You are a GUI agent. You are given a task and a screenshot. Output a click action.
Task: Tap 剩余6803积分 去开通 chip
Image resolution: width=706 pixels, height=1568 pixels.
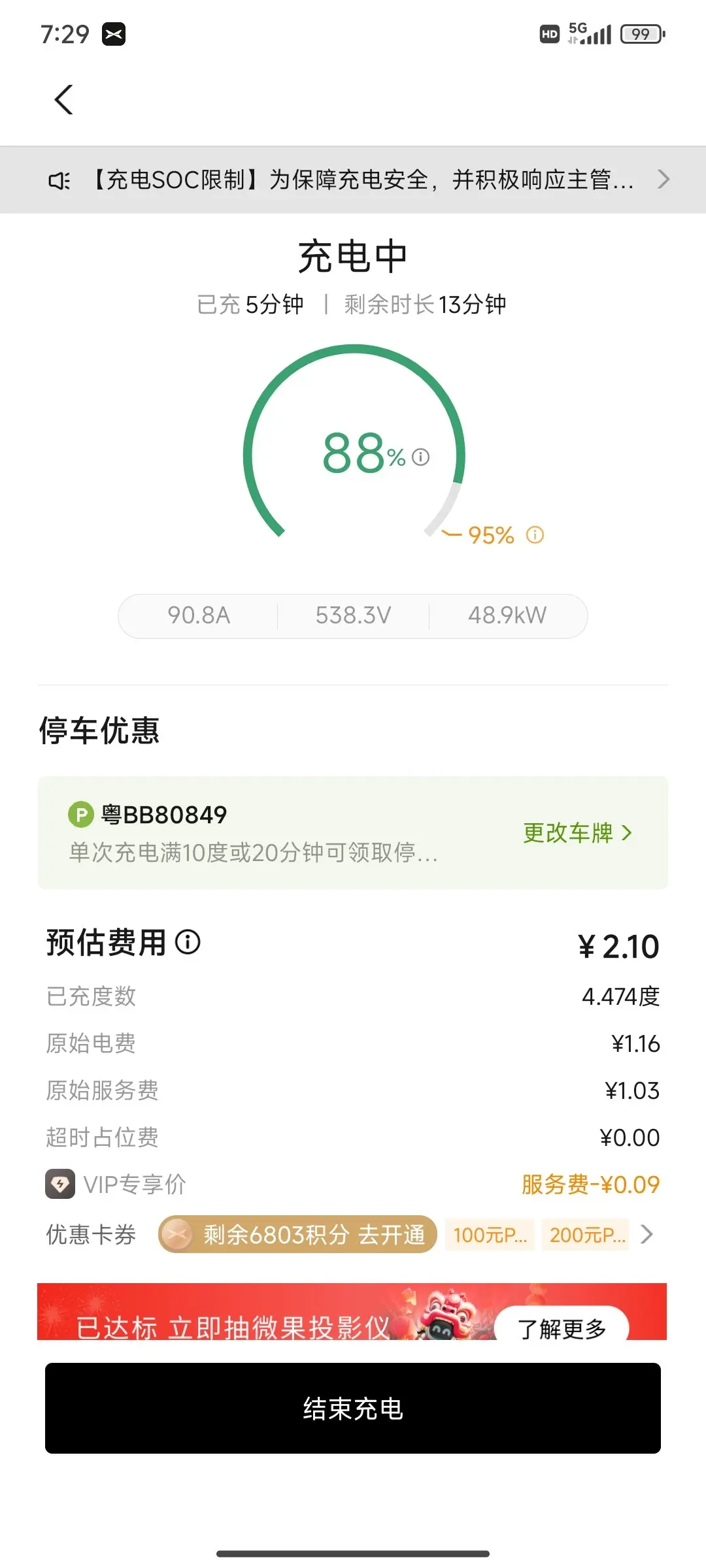click(x=297, y=1234)
